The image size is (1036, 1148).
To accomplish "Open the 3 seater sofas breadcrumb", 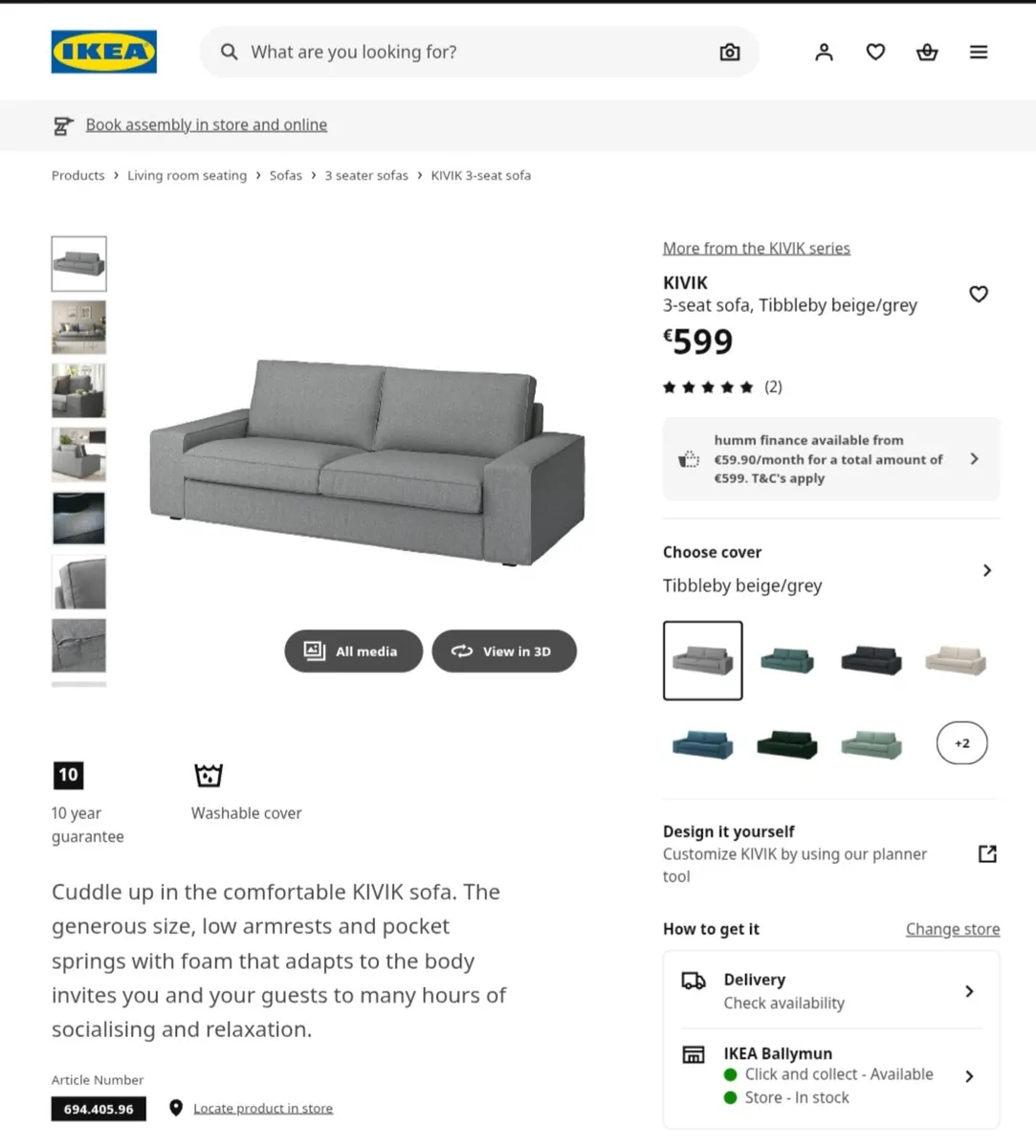I will pos(366,175).
